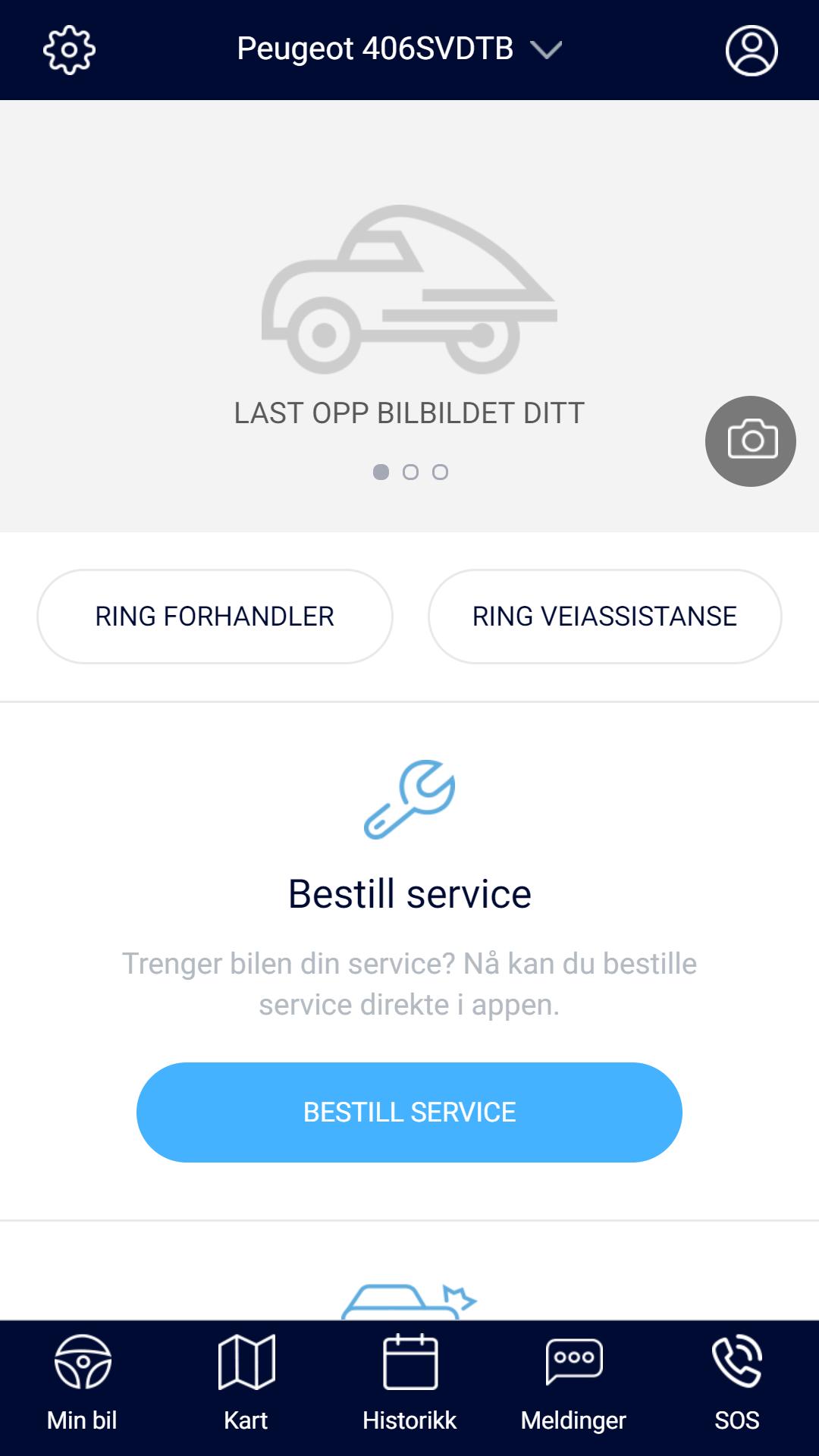Tap the SOS phone icon
The image size is (819, 1456).
coord(738,1361)
